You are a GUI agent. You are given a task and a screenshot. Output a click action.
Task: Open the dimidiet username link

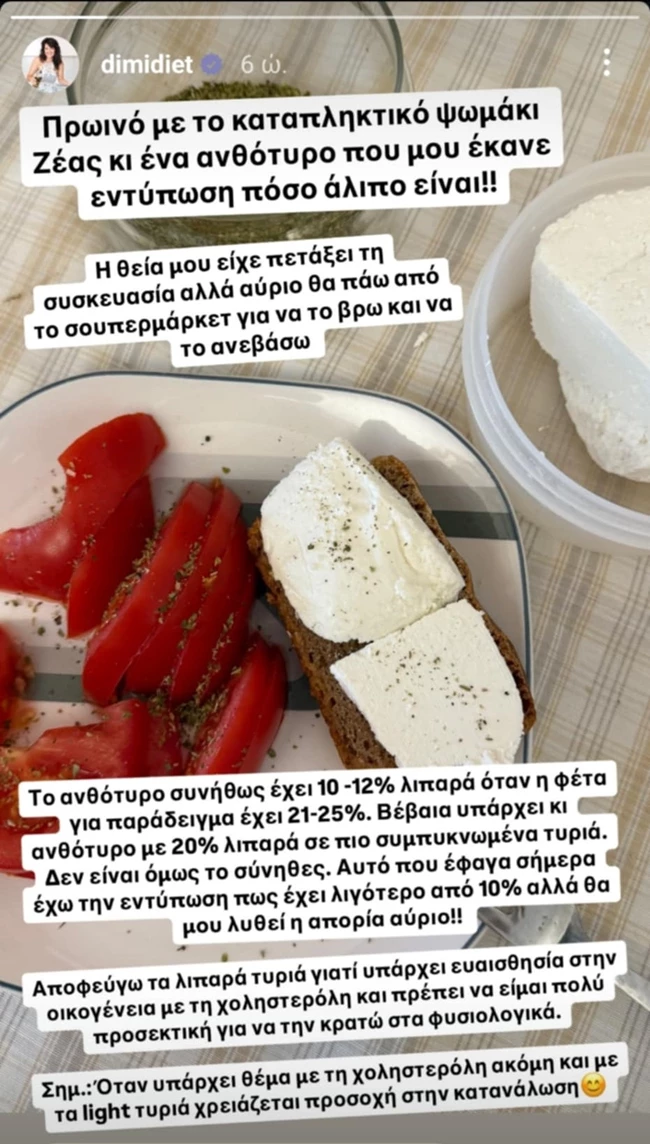point(147,65)
